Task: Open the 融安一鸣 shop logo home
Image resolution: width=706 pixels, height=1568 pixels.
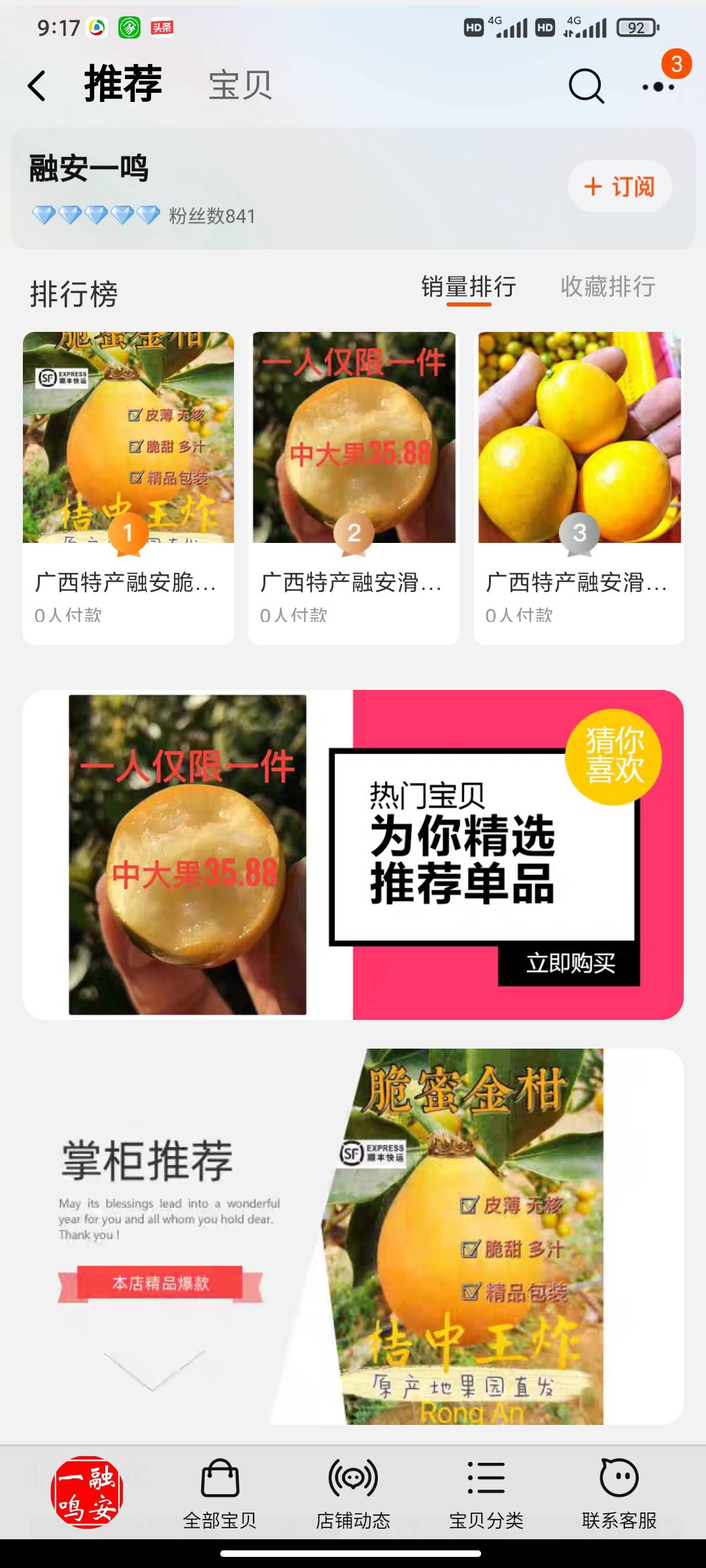Action: [87, 1492]
